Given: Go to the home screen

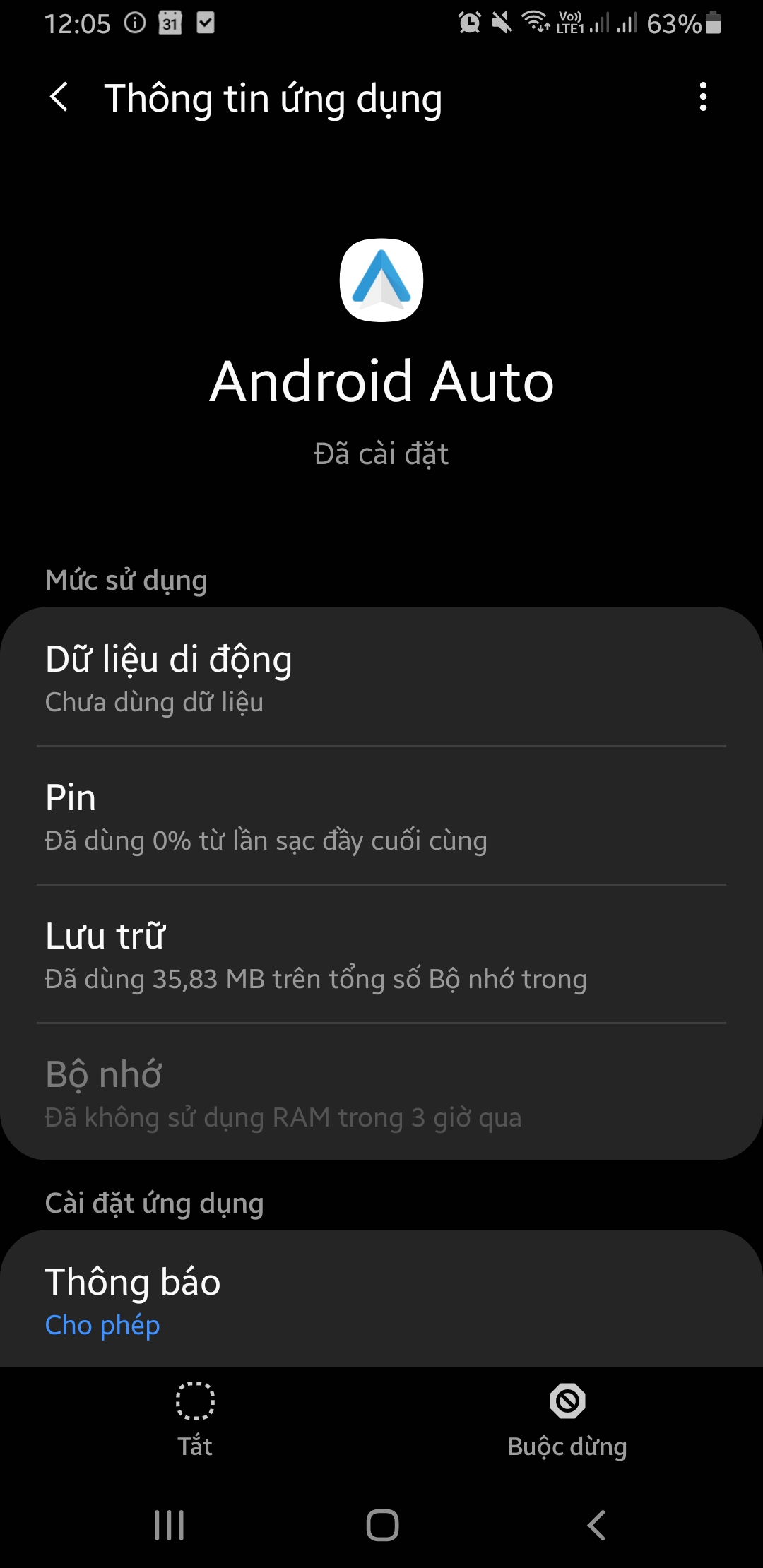Looking at the screenshot, I should [x=382, y=1525].
